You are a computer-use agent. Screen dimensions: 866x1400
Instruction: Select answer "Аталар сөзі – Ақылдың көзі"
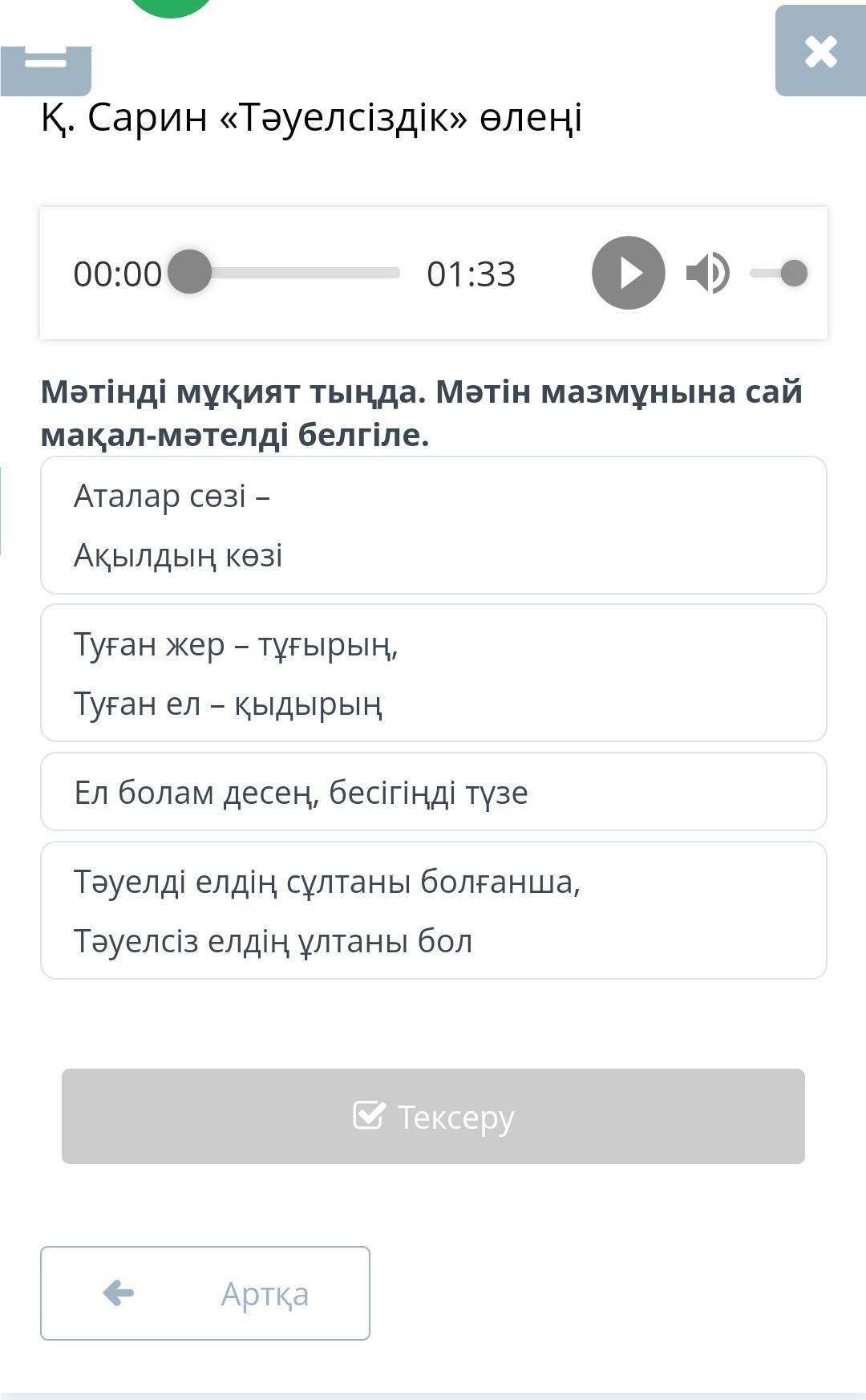coord(434,526)
